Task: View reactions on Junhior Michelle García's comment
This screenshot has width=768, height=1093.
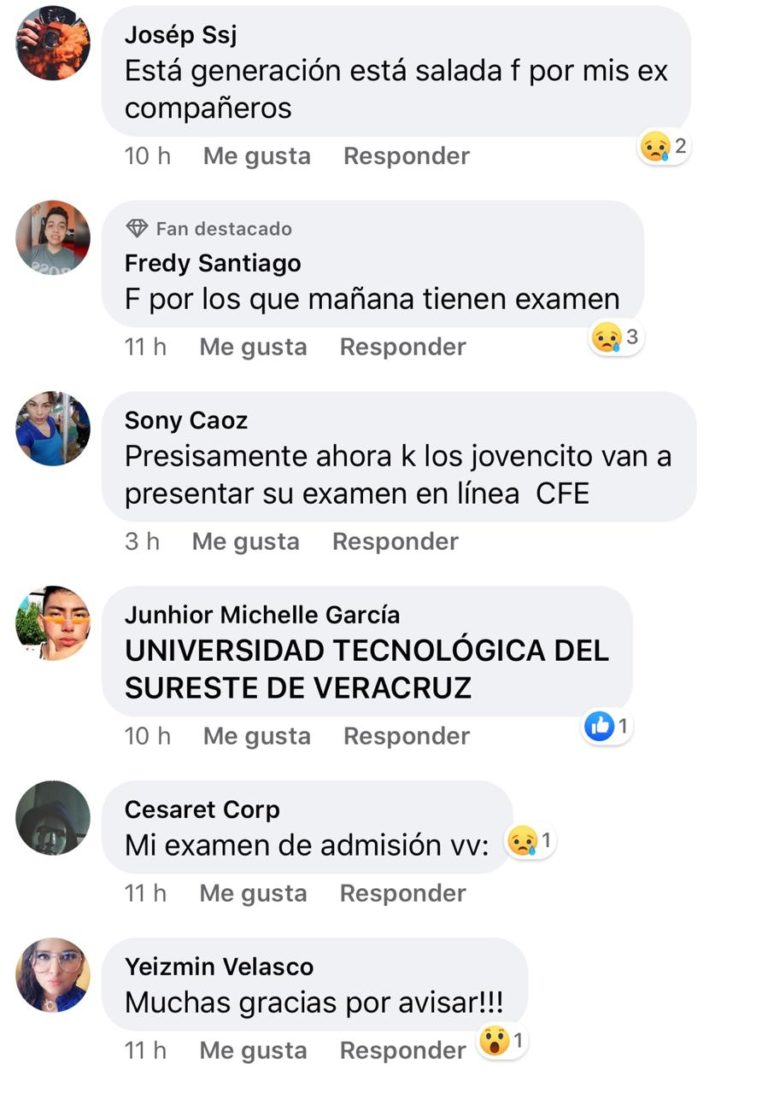Action: pos(606,727)
